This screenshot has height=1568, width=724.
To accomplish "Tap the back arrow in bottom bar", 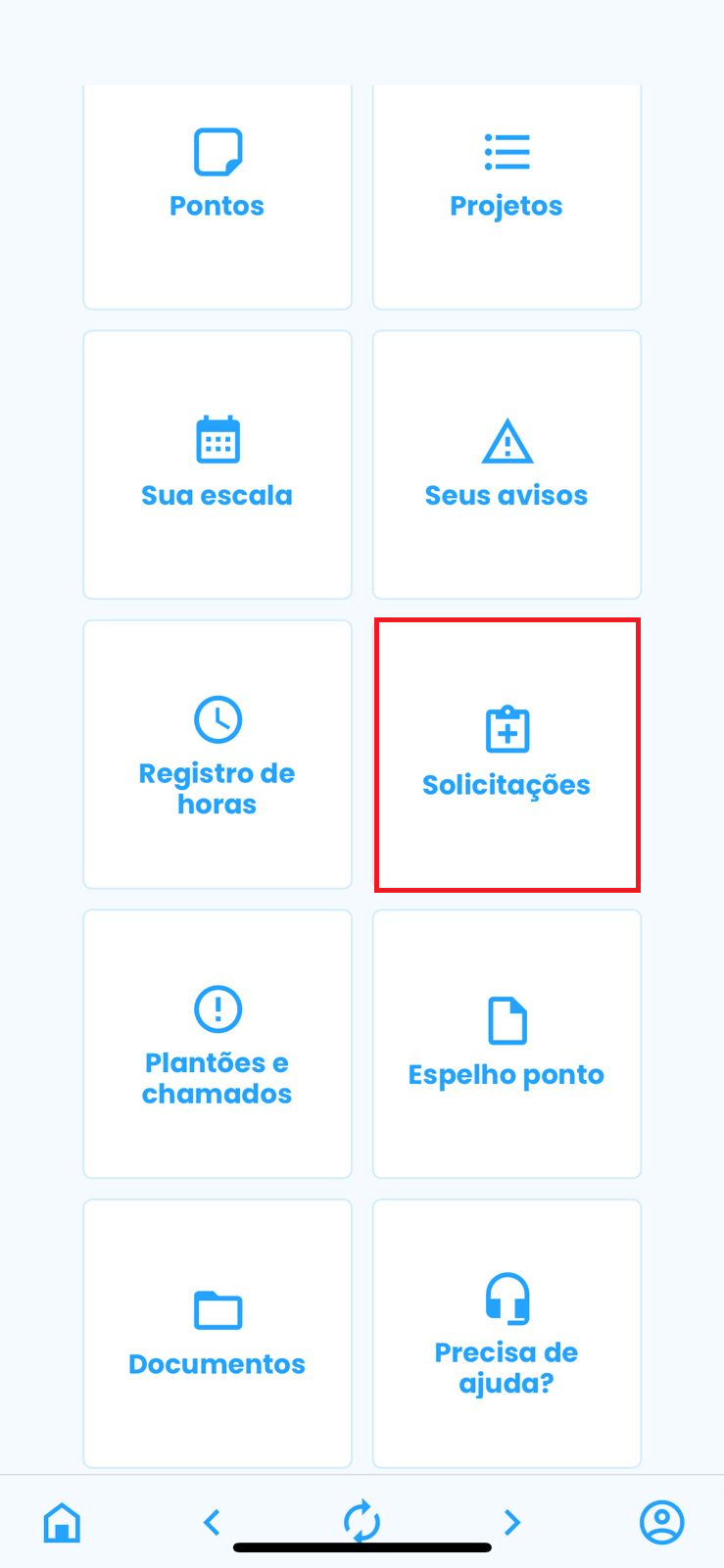I will pos(212,1522).
